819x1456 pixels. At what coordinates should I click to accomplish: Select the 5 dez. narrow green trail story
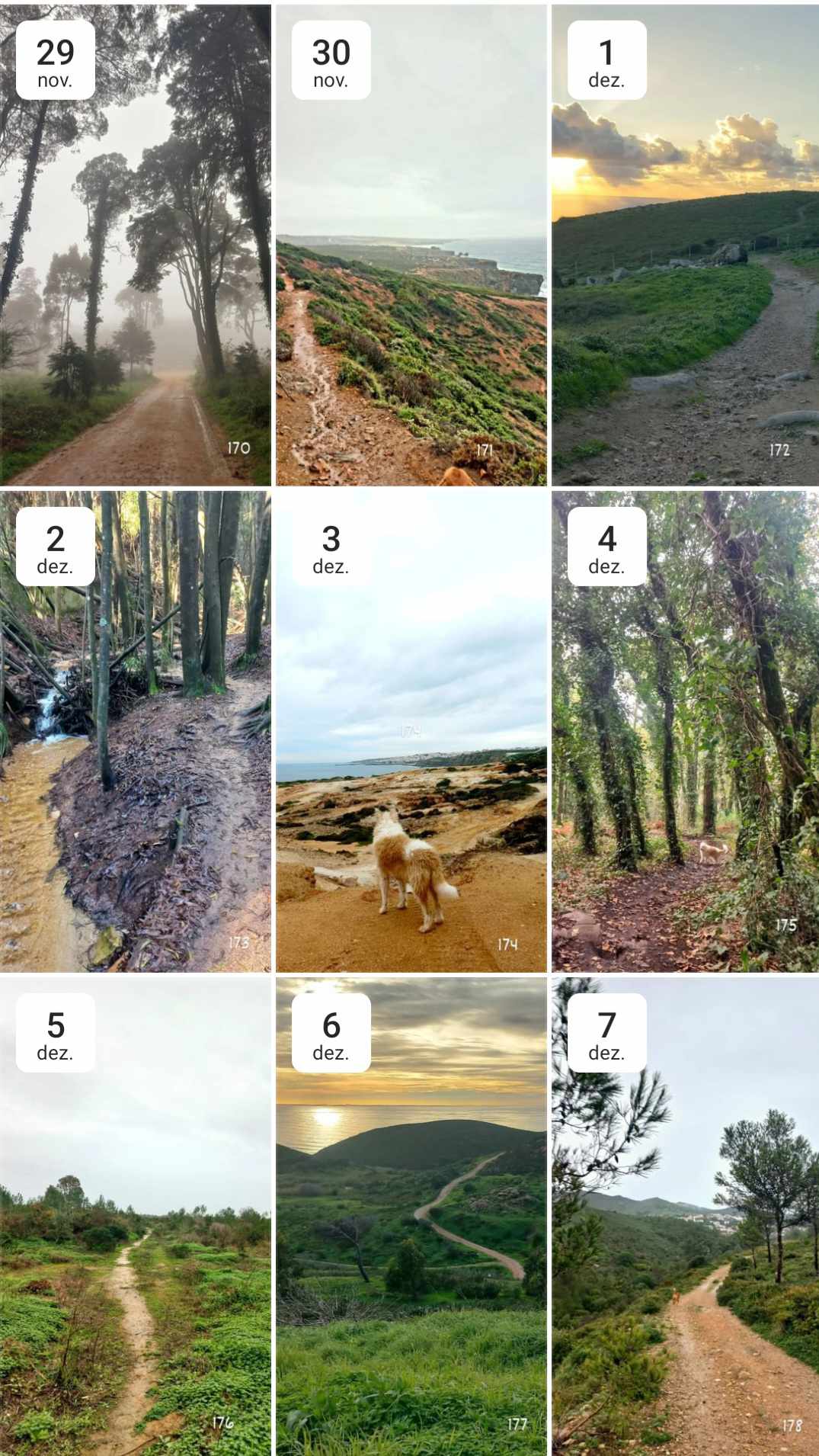[x=136, y=1217]
